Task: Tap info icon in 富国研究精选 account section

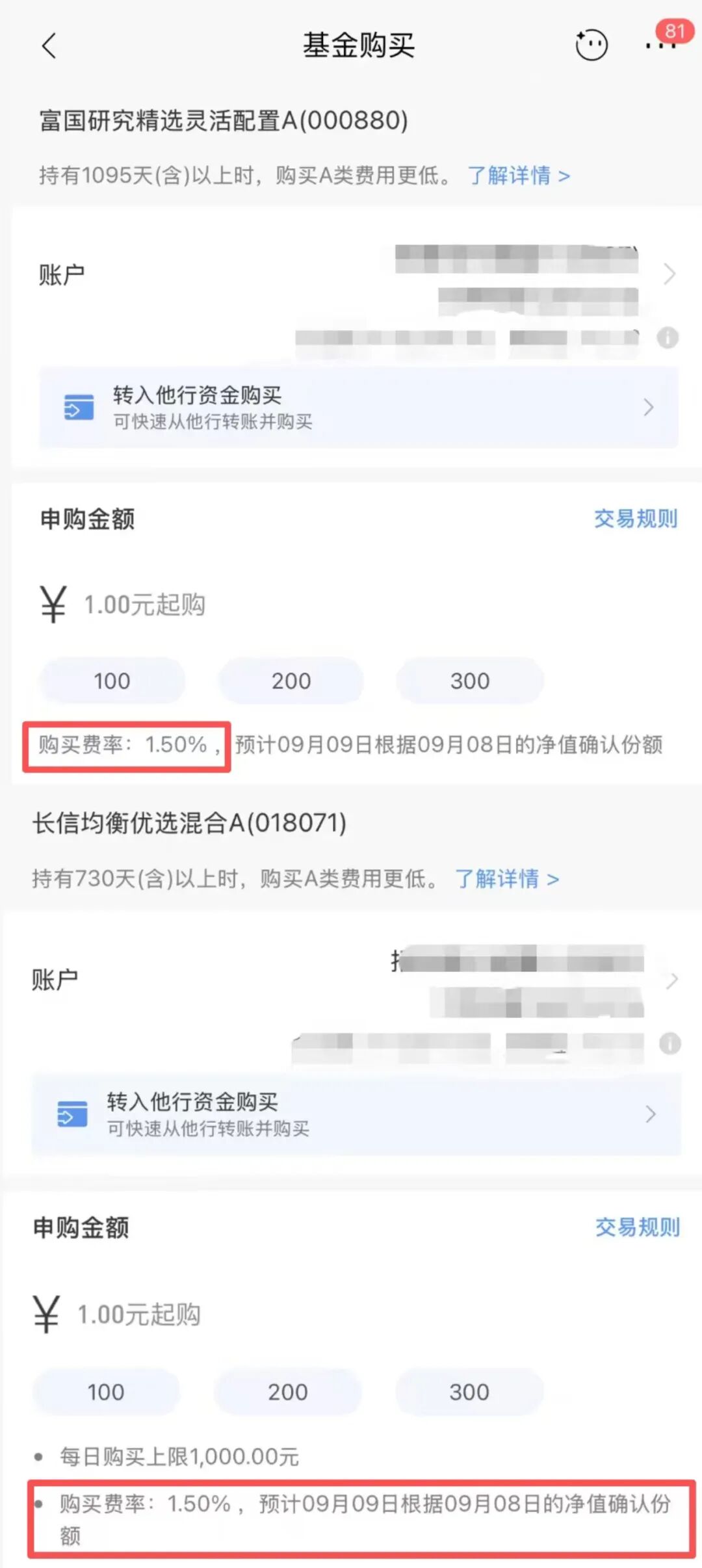Action: pyautogui.click(x=668, y=337)
